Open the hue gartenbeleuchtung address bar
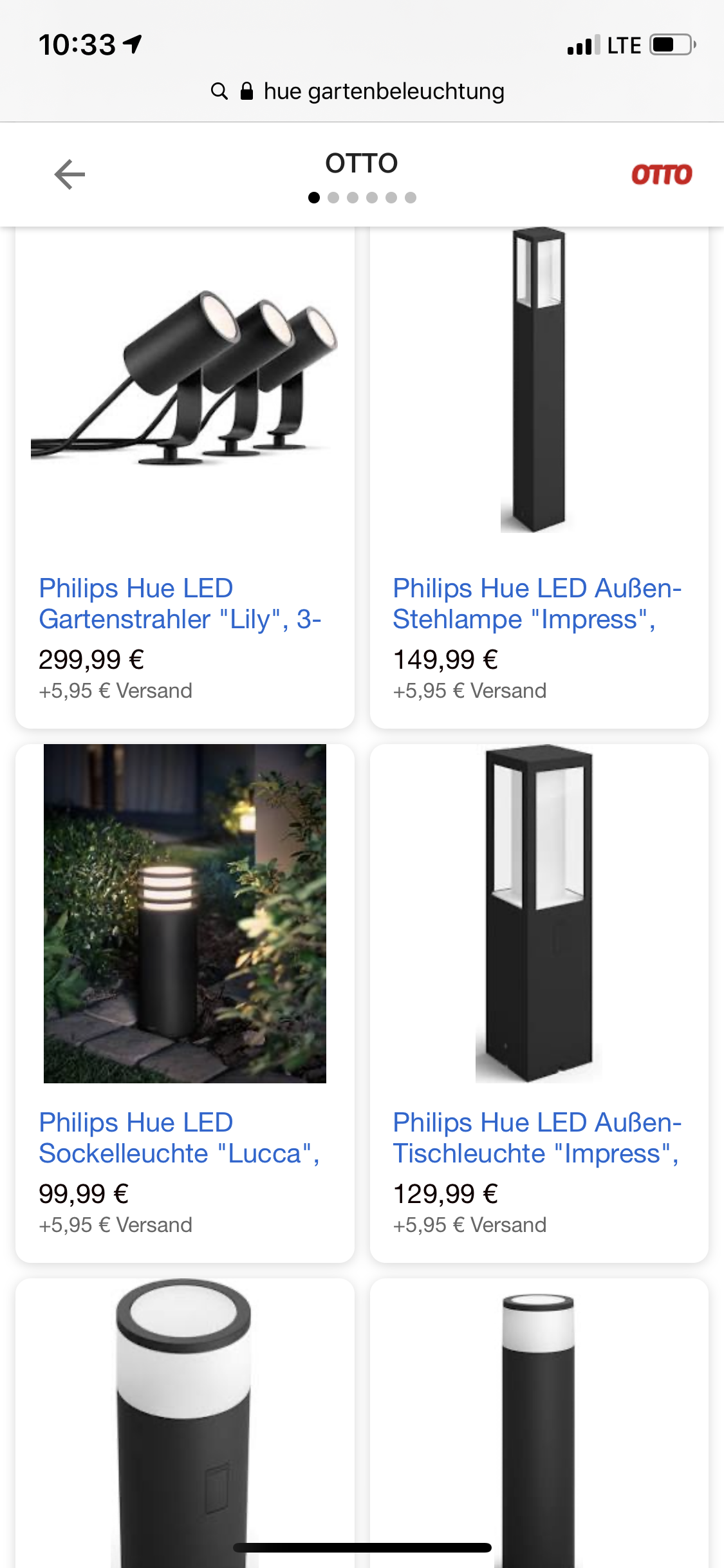This screenshot has height=1568, width=724. coord(360,91)
